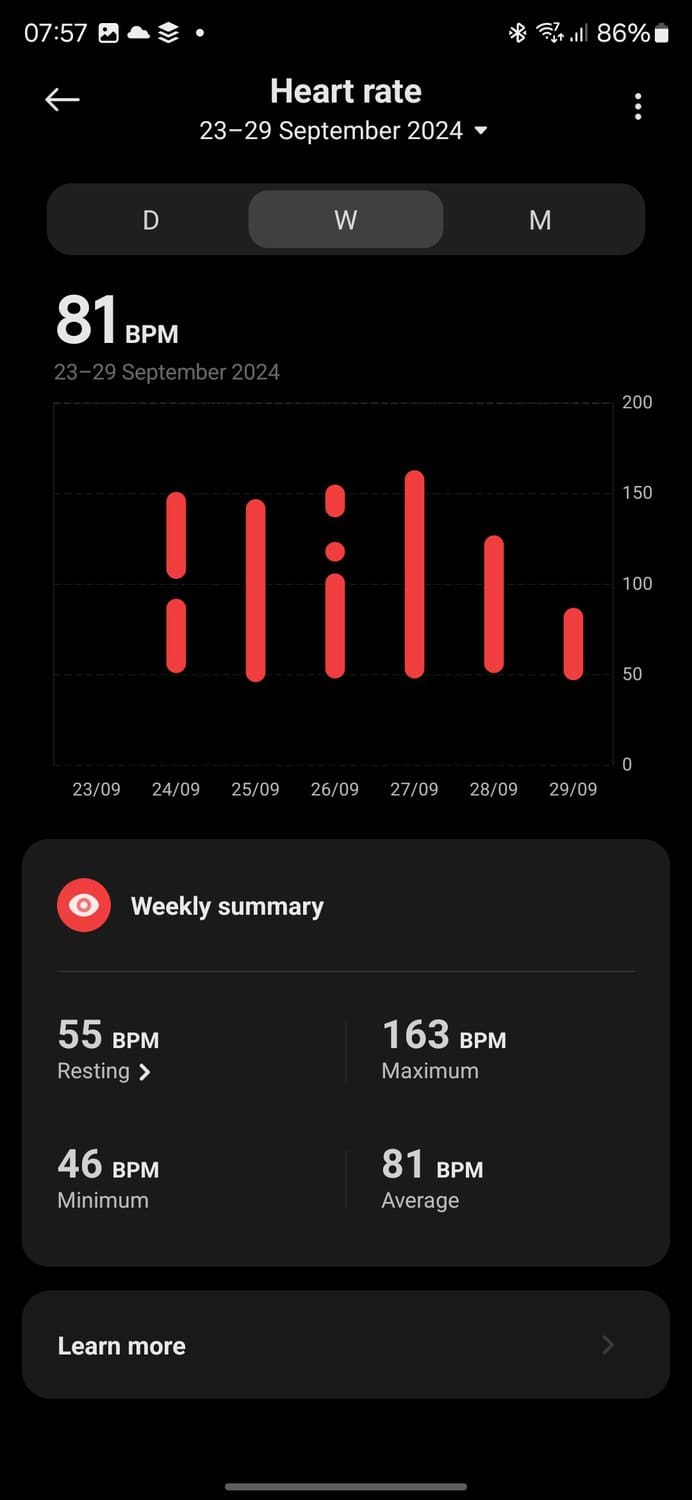Open the Resting heart rate details
Screen dimensions: 692x1500
105,1071
